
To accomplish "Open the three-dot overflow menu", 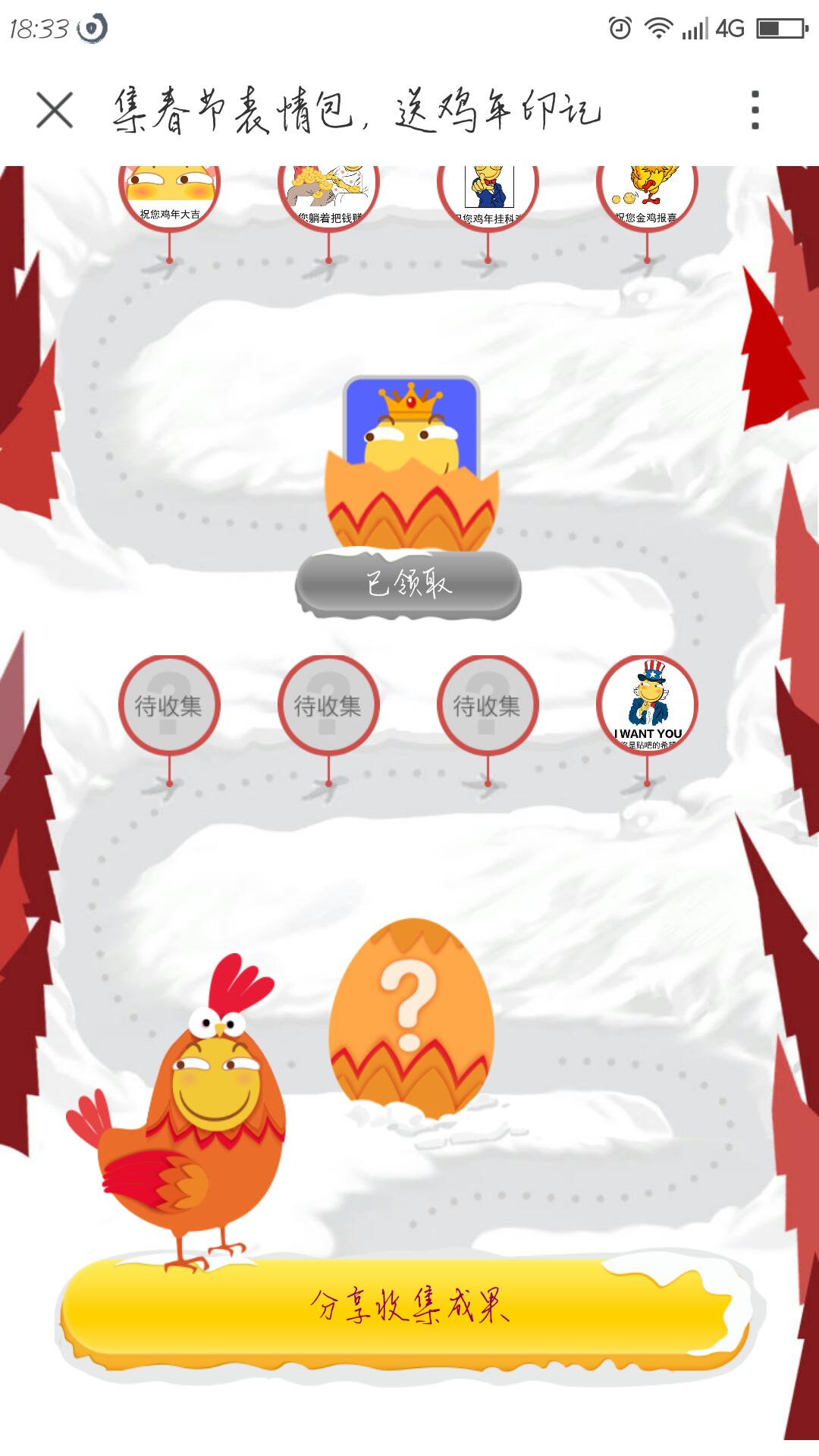I will (x=755, y=111).
